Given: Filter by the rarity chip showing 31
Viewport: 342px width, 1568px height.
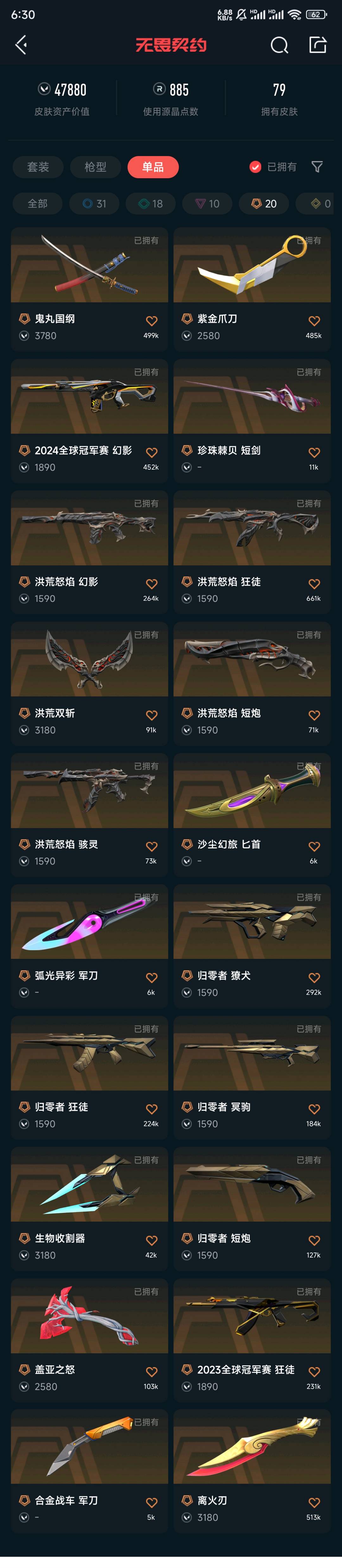Looking at the screenshot, I should (x=94, y=203).
